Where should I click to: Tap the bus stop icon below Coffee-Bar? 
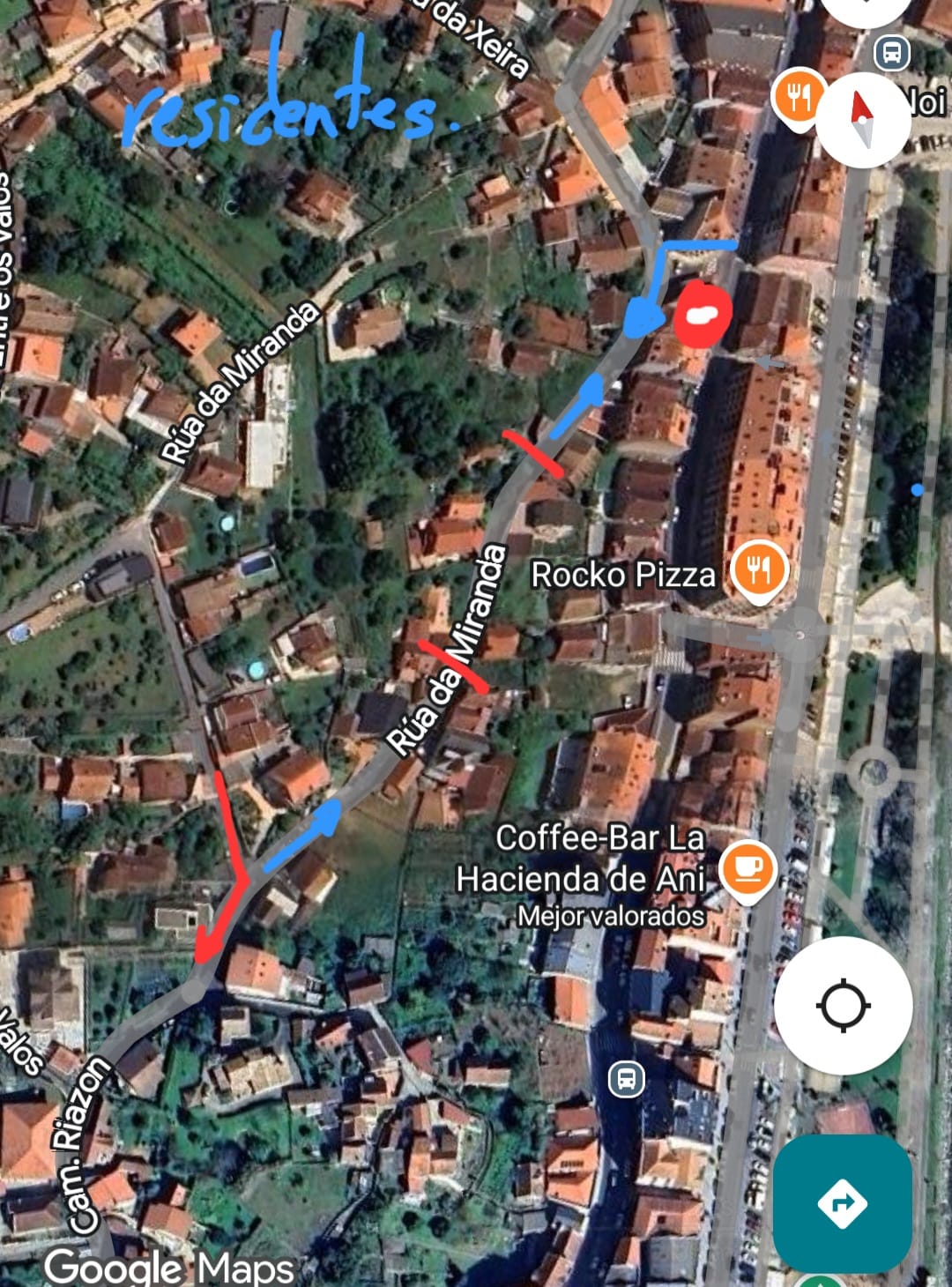626,1078
